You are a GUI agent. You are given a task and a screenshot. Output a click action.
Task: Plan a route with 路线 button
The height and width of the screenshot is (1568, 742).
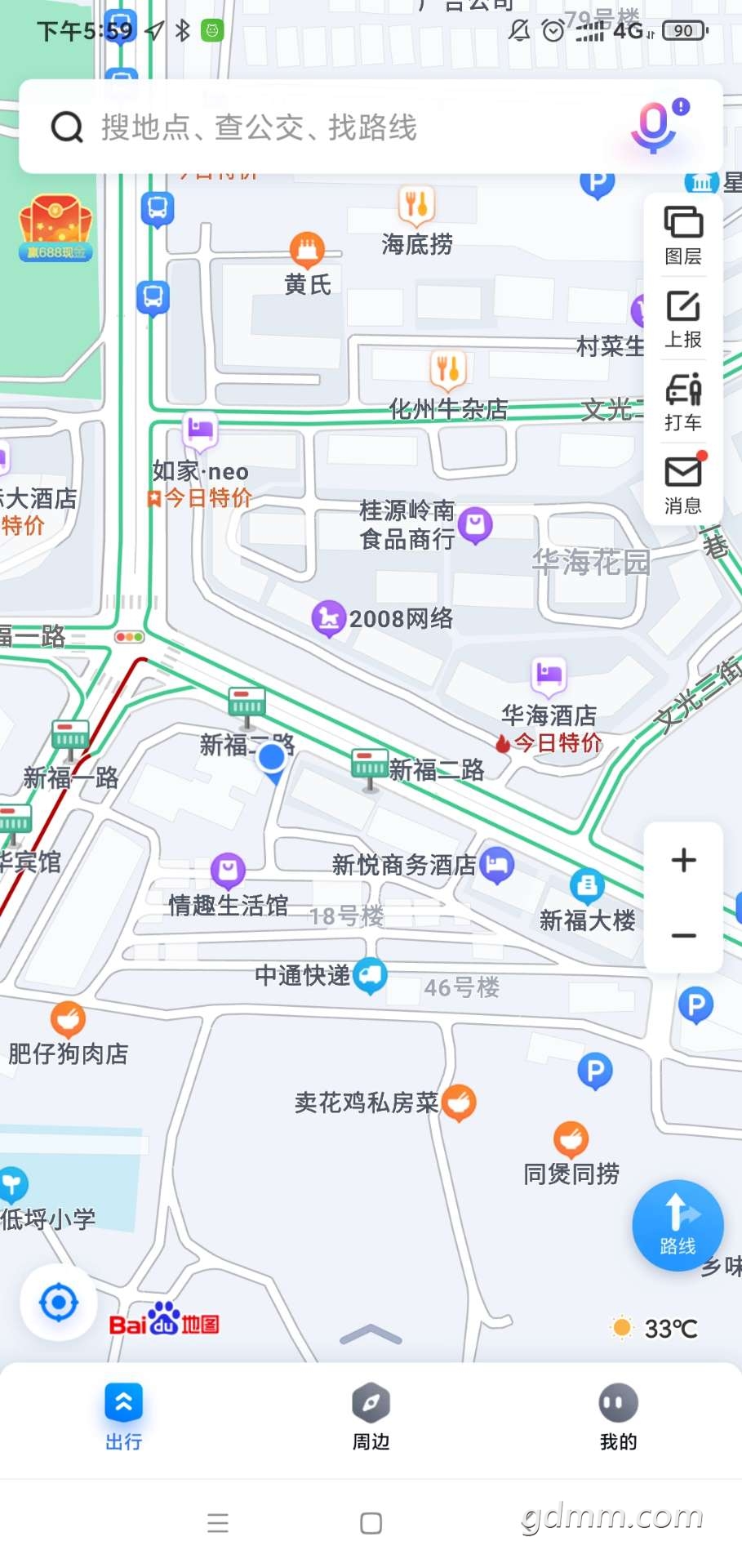click(x=678, y=1225)
